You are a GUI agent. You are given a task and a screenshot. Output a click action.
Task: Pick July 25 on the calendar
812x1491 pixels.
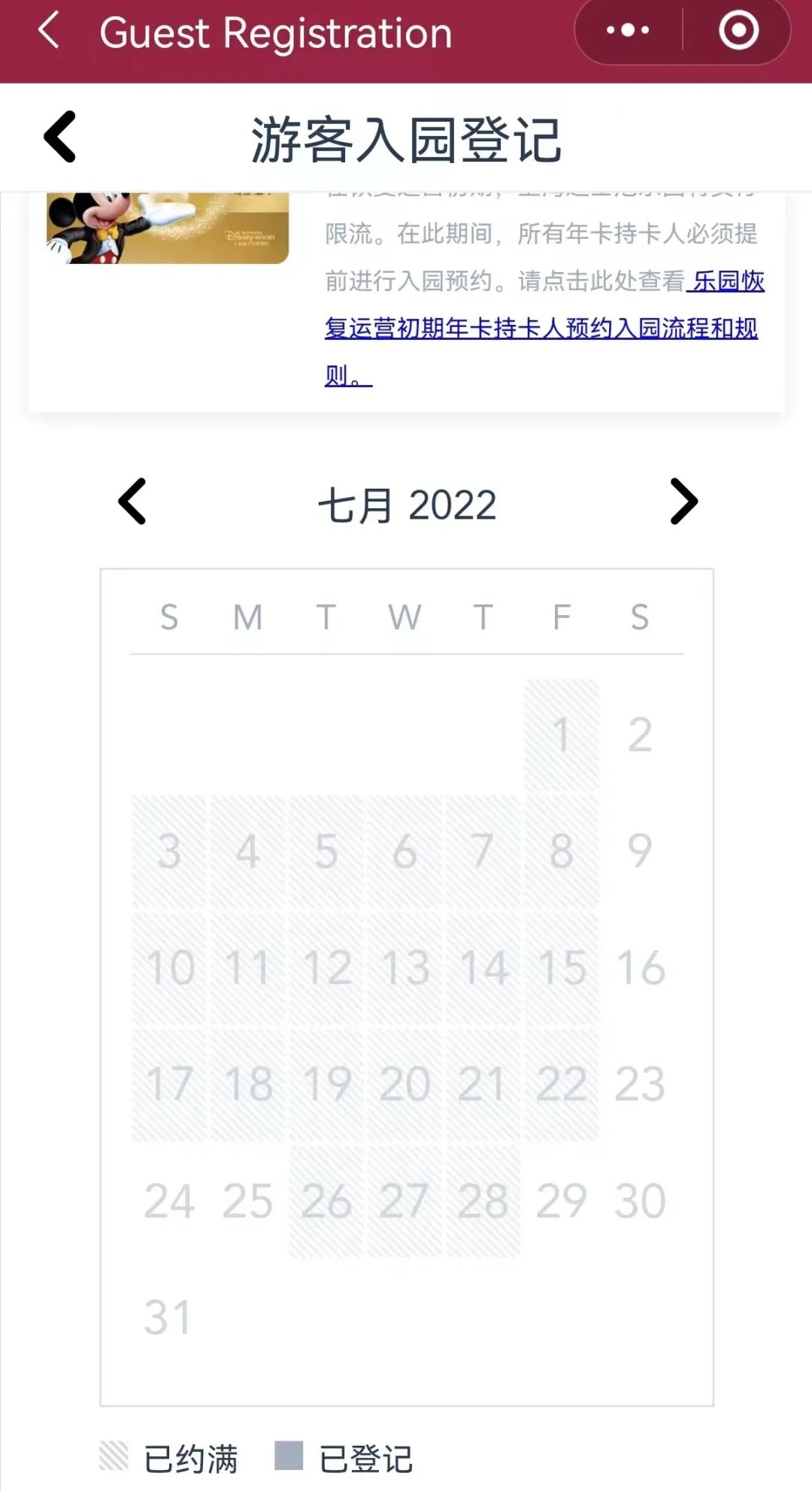tap(247, 1201)
